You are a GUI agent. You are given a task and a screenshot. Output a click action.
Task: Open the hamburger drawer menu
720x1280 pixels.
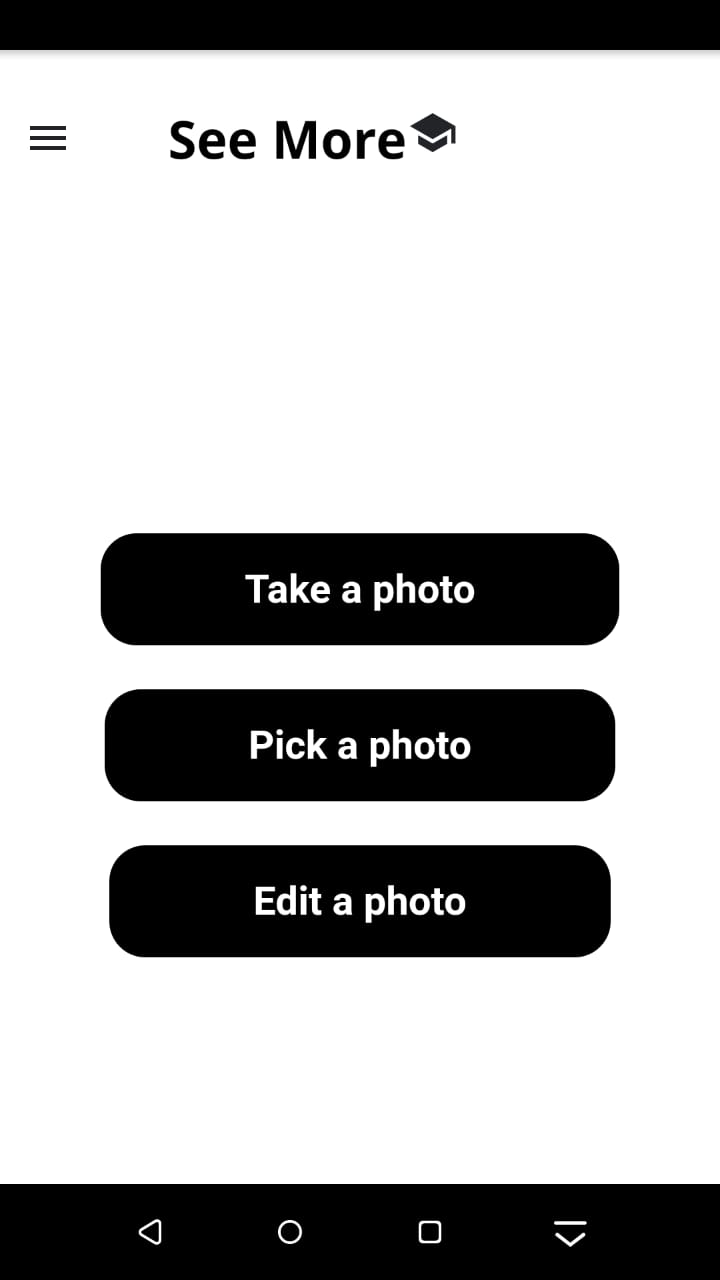pos(48,139)
